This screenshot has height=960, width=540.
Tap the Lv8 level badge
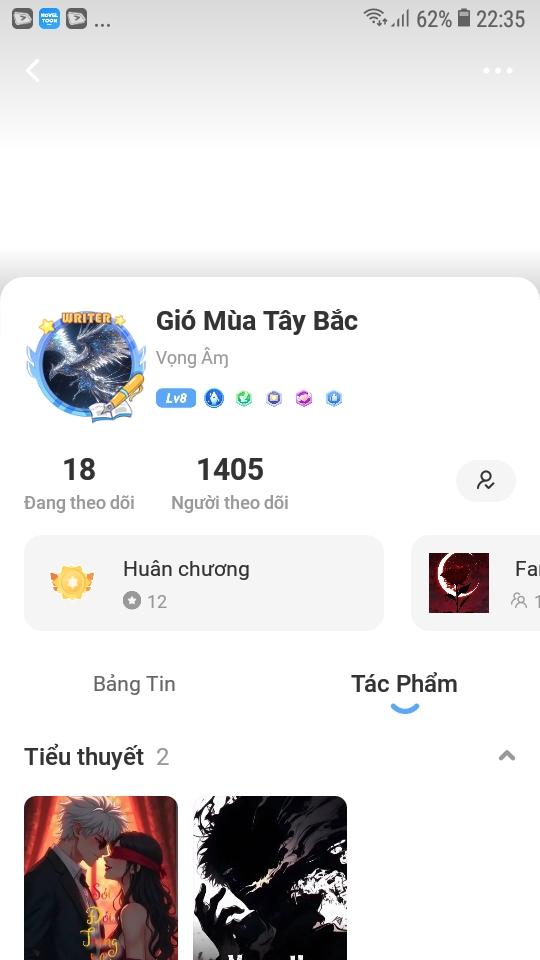point(176,399)
